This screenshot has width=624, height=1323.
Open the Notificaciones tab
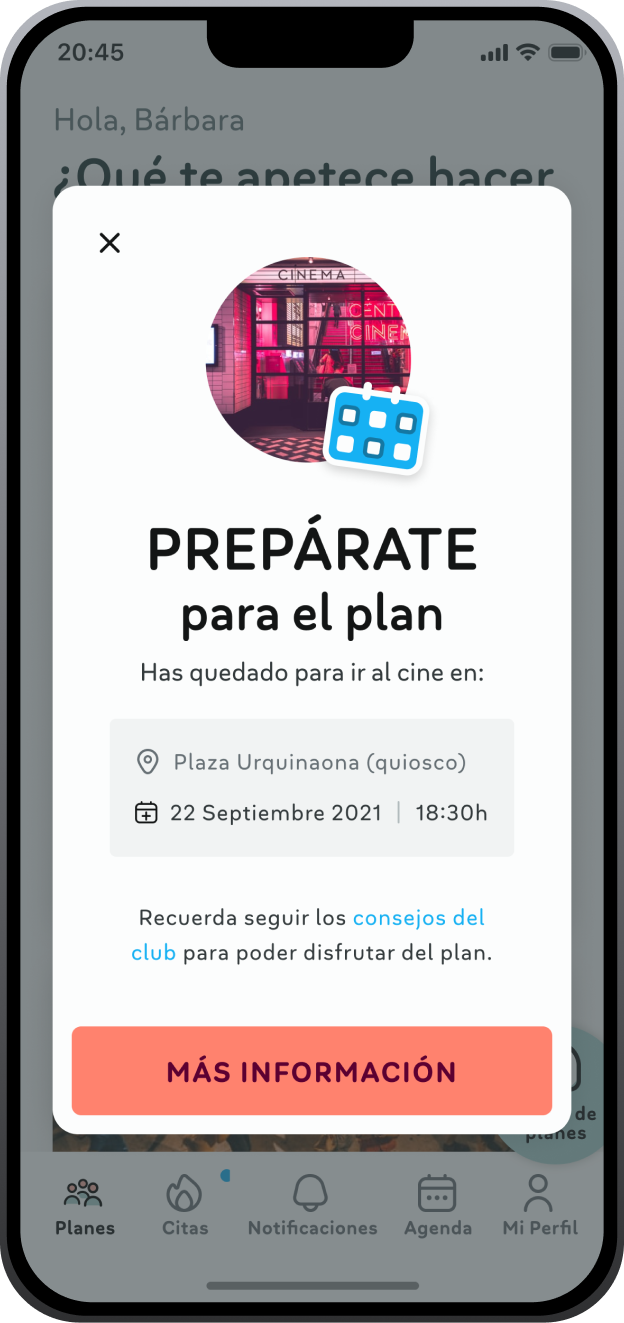[x=312, y=1207]
